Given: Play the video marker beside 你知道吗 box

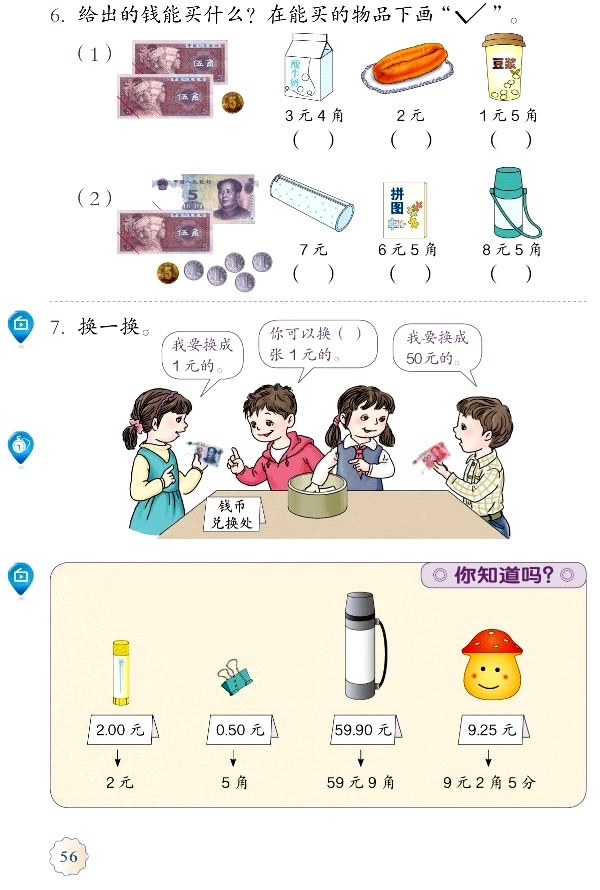Looking at the screenshot, I should (x=20, y=577).
